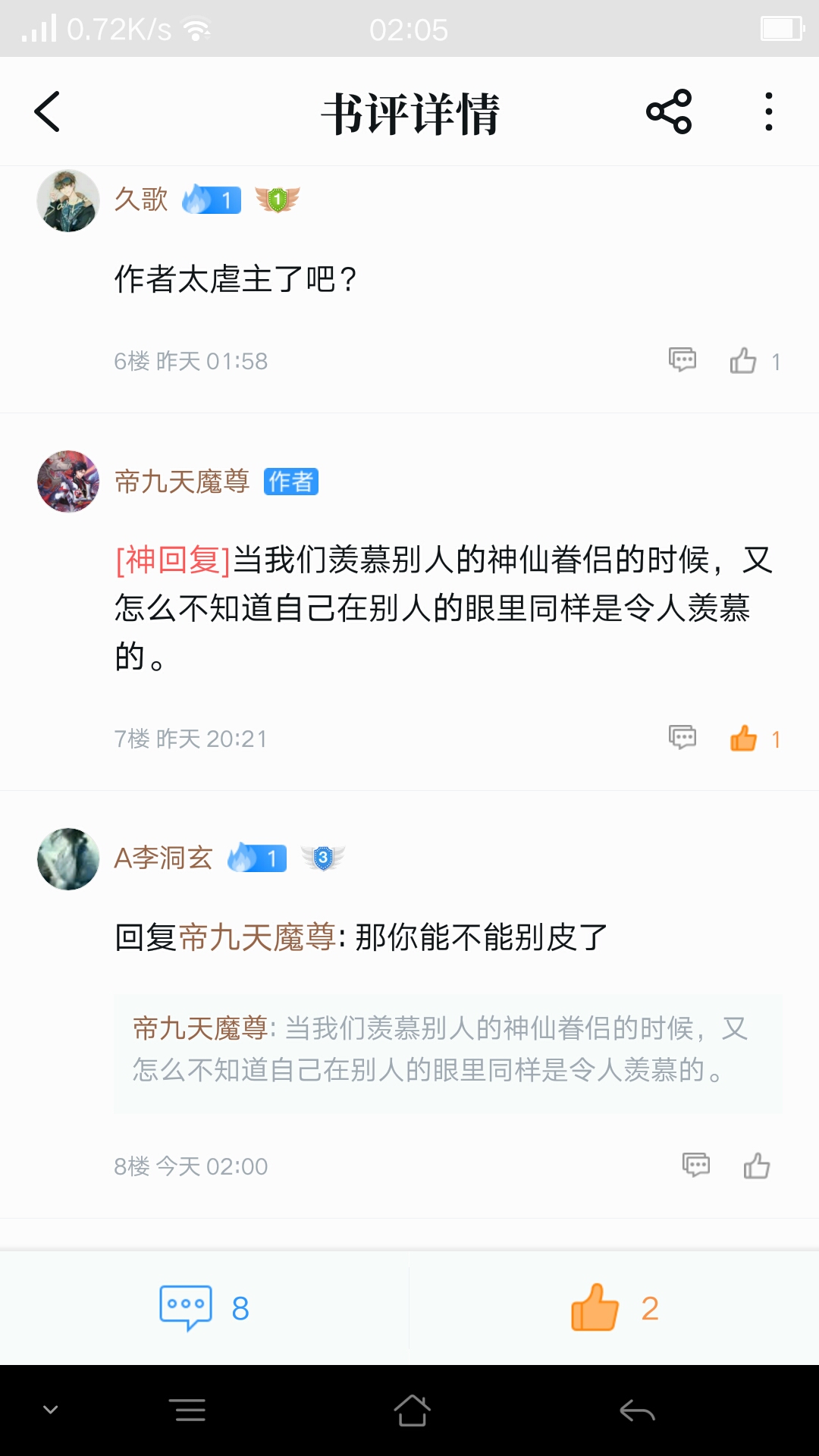Image resolution: width=819 pixels, height=1456 pixels.
Task: Open the bottom comment button showing 8
Action: click(x=205, y=1308)
